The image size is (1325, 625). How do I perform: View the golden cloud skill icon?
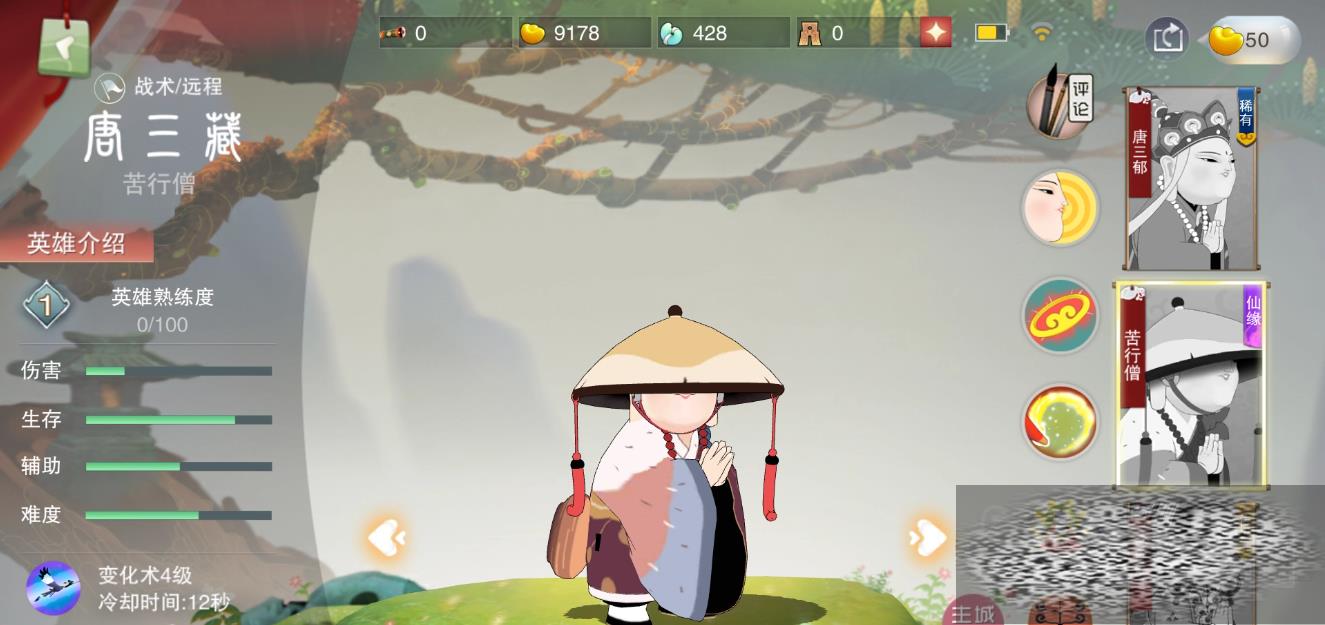click(x=1060, y=316)
